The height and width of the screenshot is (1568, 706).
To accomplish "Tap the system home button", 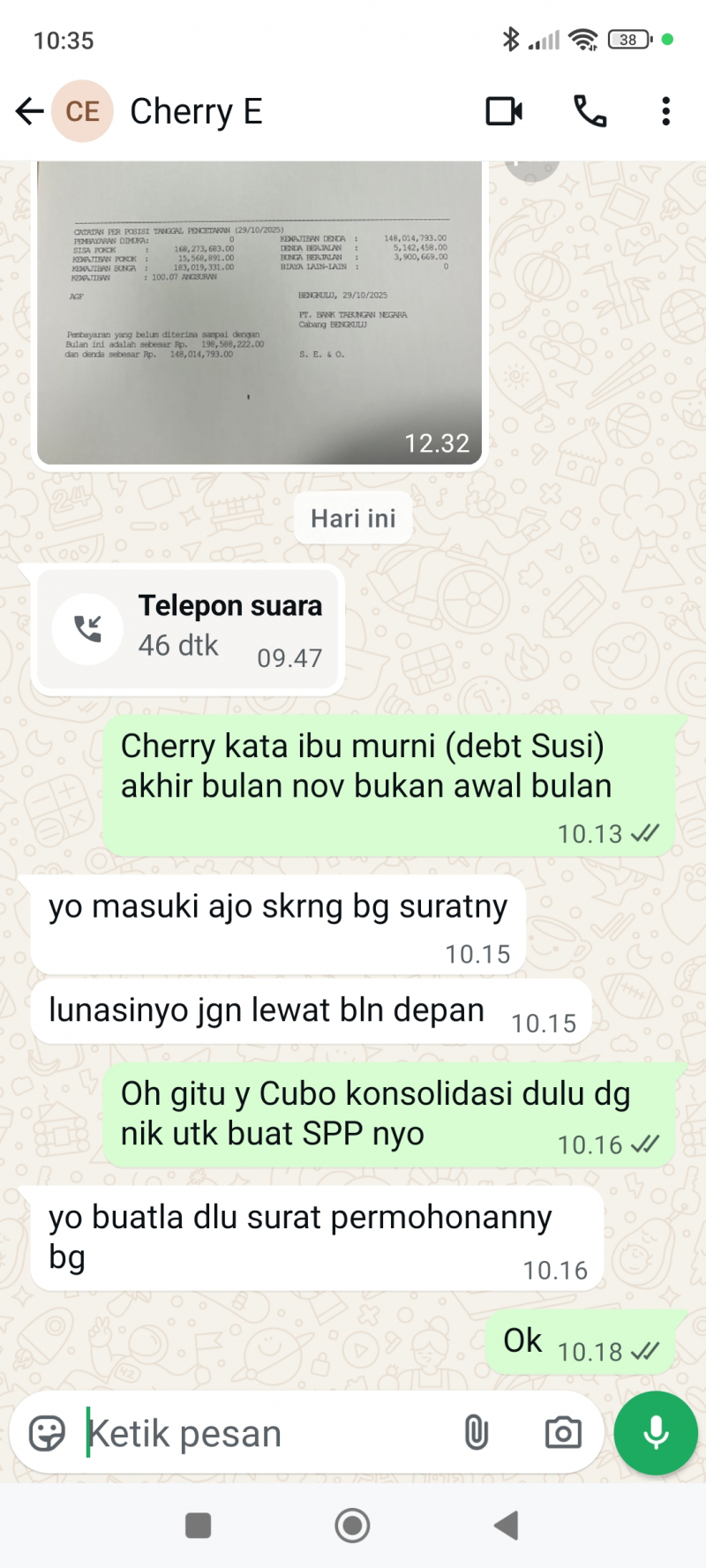I will tap(352, 1525).
